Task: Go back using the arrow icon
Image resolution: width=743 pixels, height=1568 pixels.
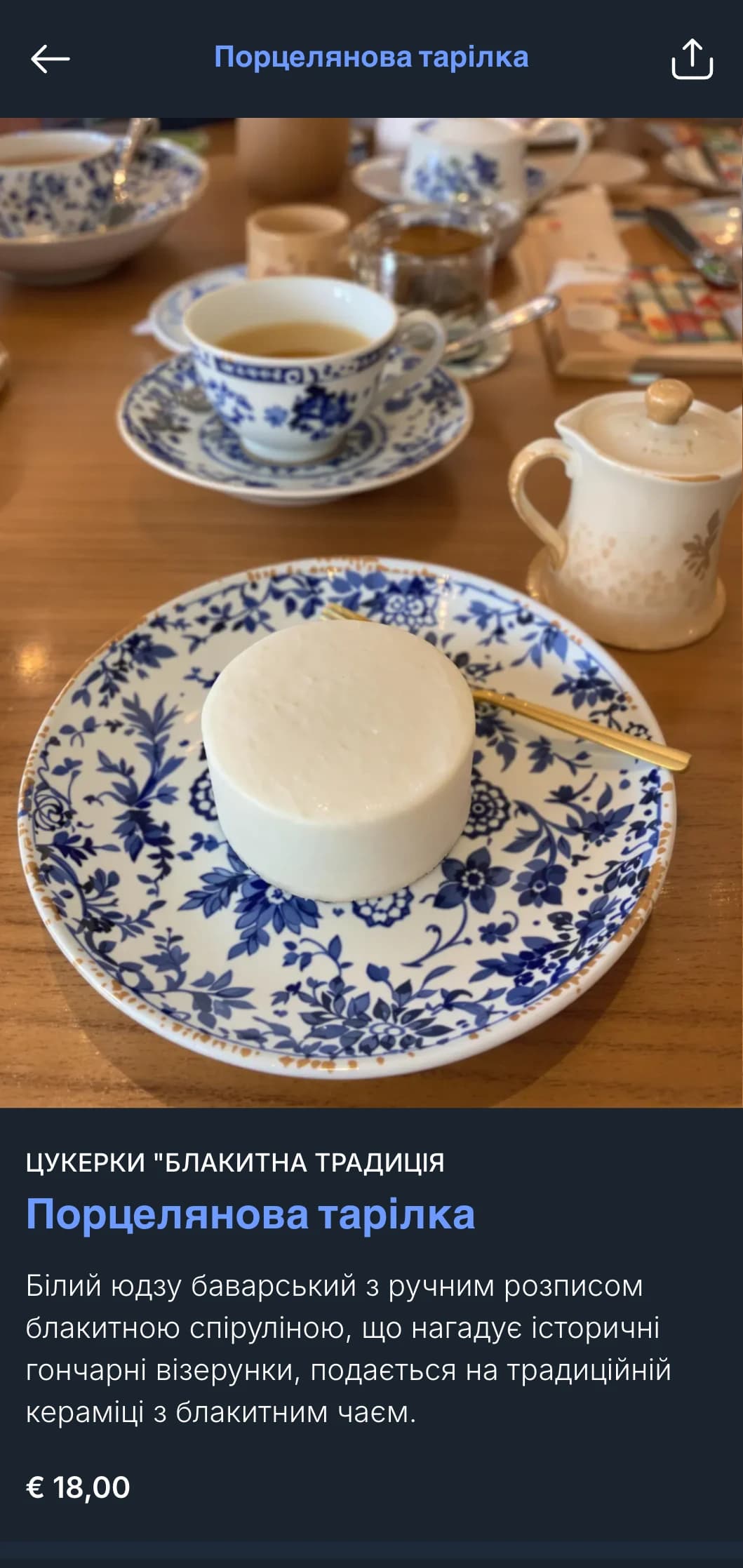Action: pyautogui.click(x=50, y=59)
